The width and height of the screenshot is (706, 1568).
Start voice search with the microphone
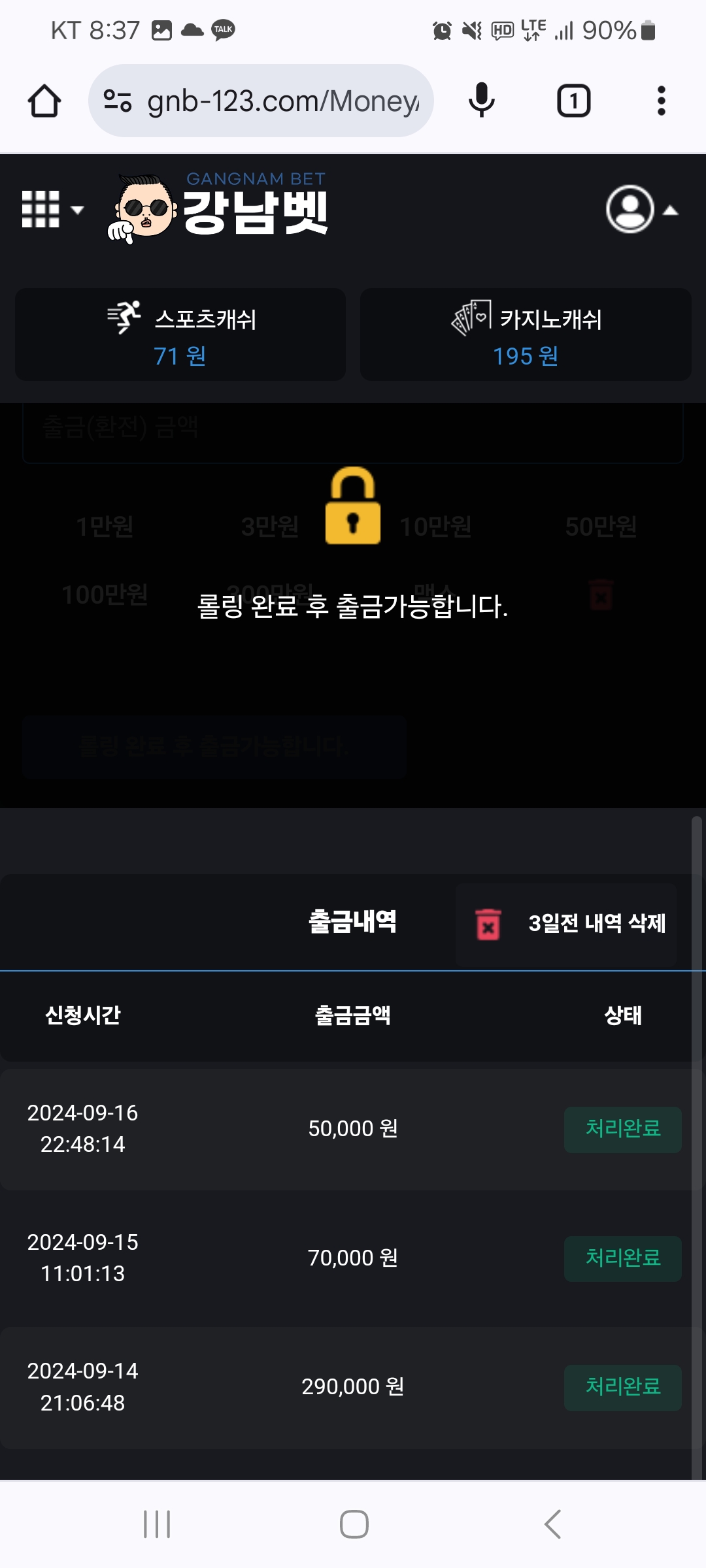pos(482,101)
